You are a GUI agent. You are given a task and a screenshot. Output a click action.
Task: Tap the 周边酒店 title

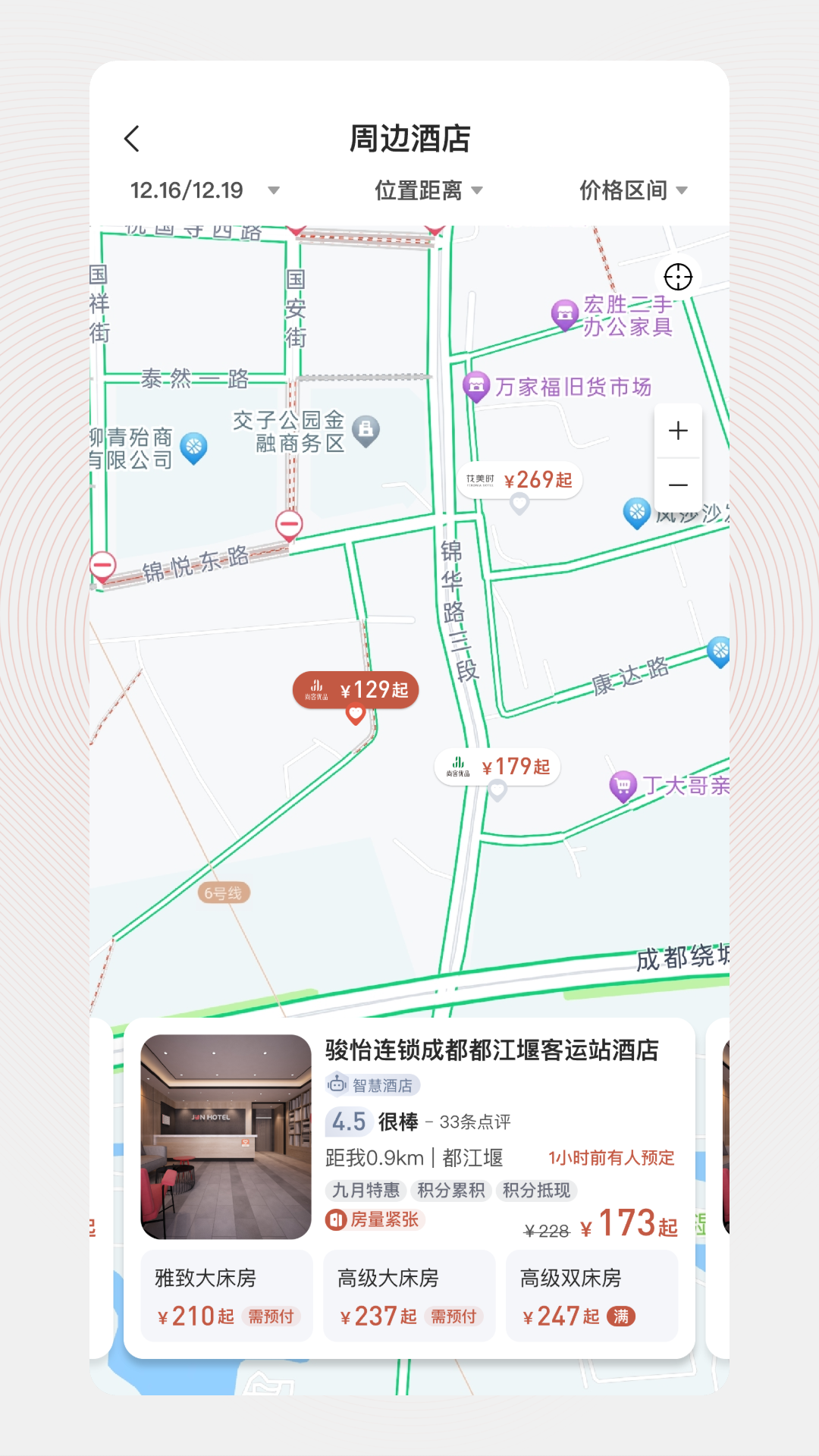pos(409,139)
